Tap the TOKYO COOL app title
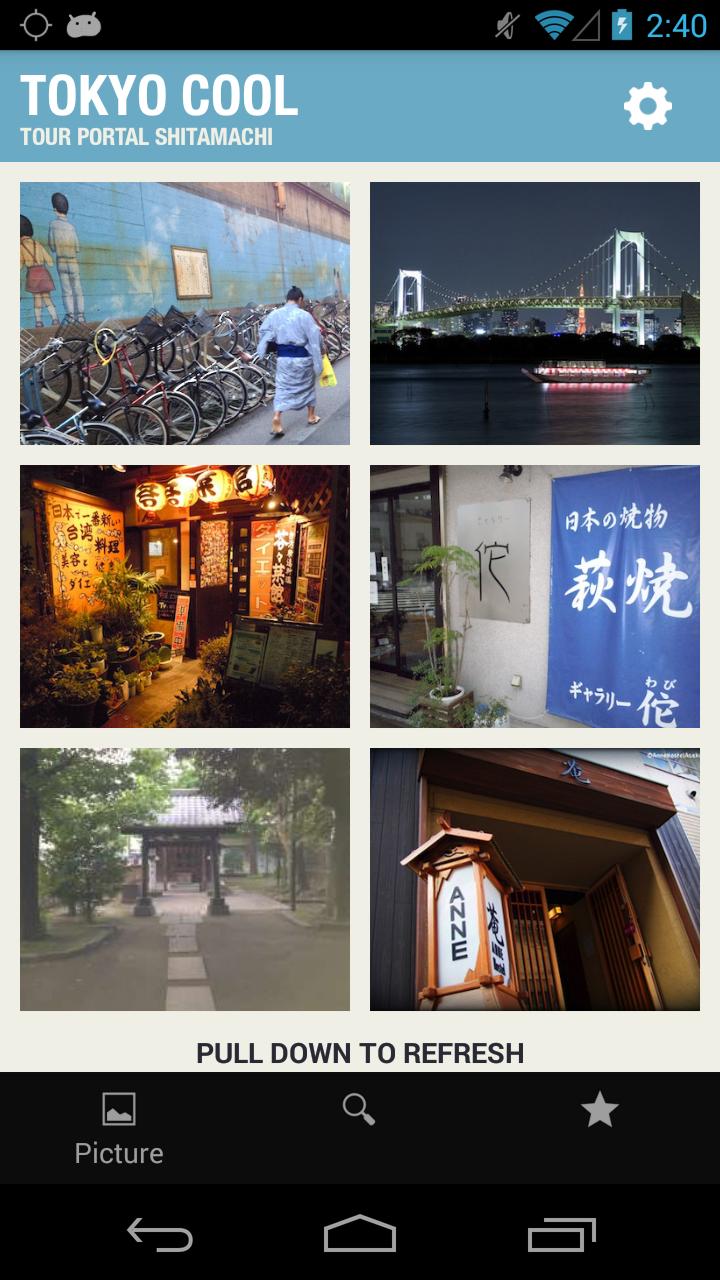This screenshot has width=720, height=1280. 161,95
